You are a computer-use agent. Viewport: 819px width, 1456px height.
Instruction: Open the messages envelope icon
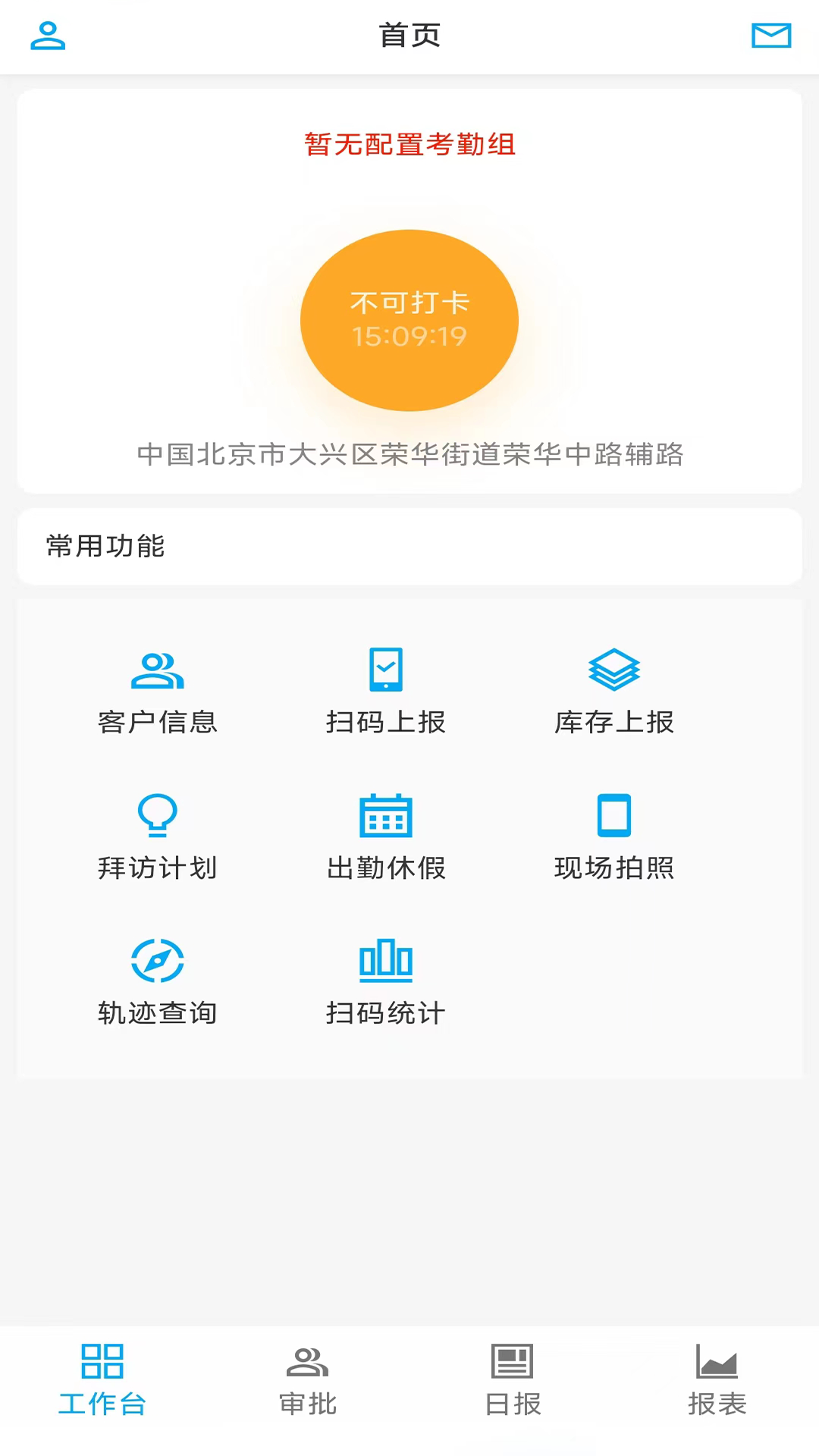[x=770, y=36]
